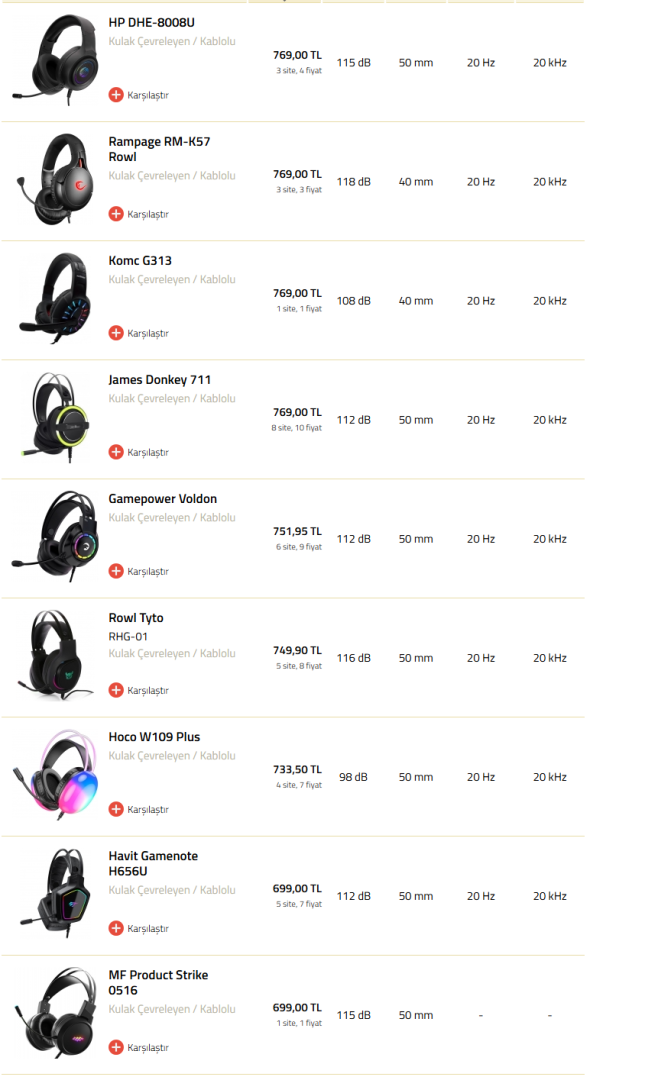Compare the Hoco W109 Plus
The width and height of the screenshot is (645, 1080).
139,809
